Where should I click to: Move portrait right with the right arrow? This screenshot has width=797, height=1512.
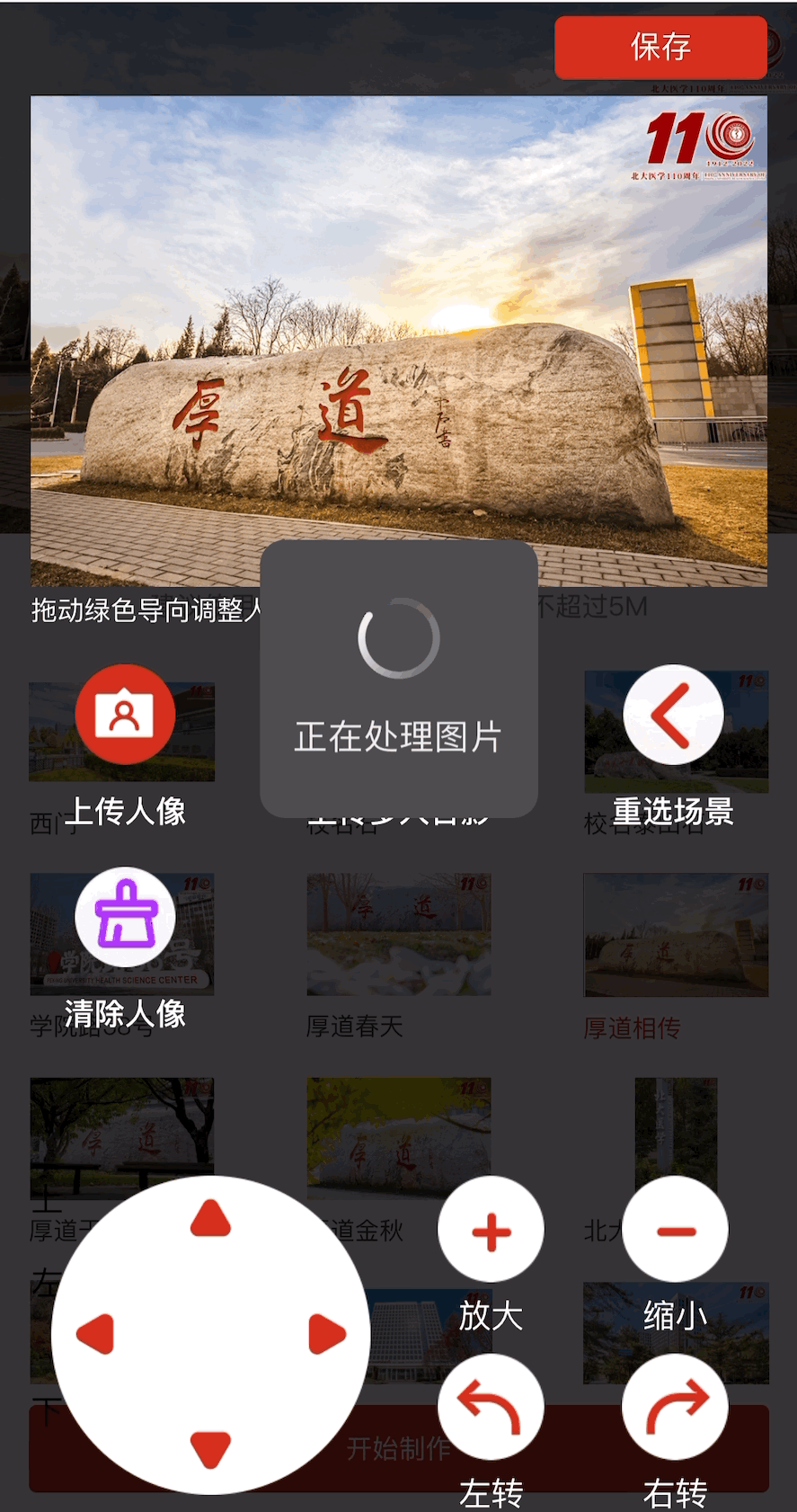(326, 1334)
